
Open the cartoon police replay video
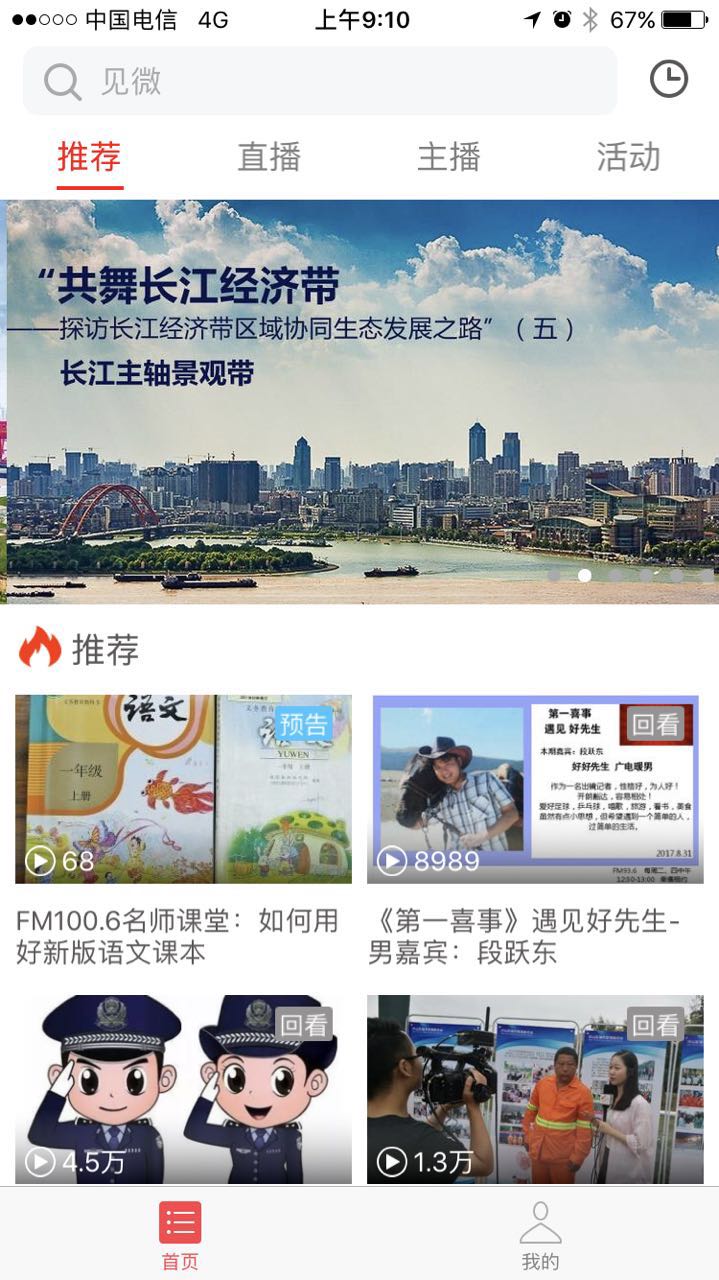tap(183, 1089)
